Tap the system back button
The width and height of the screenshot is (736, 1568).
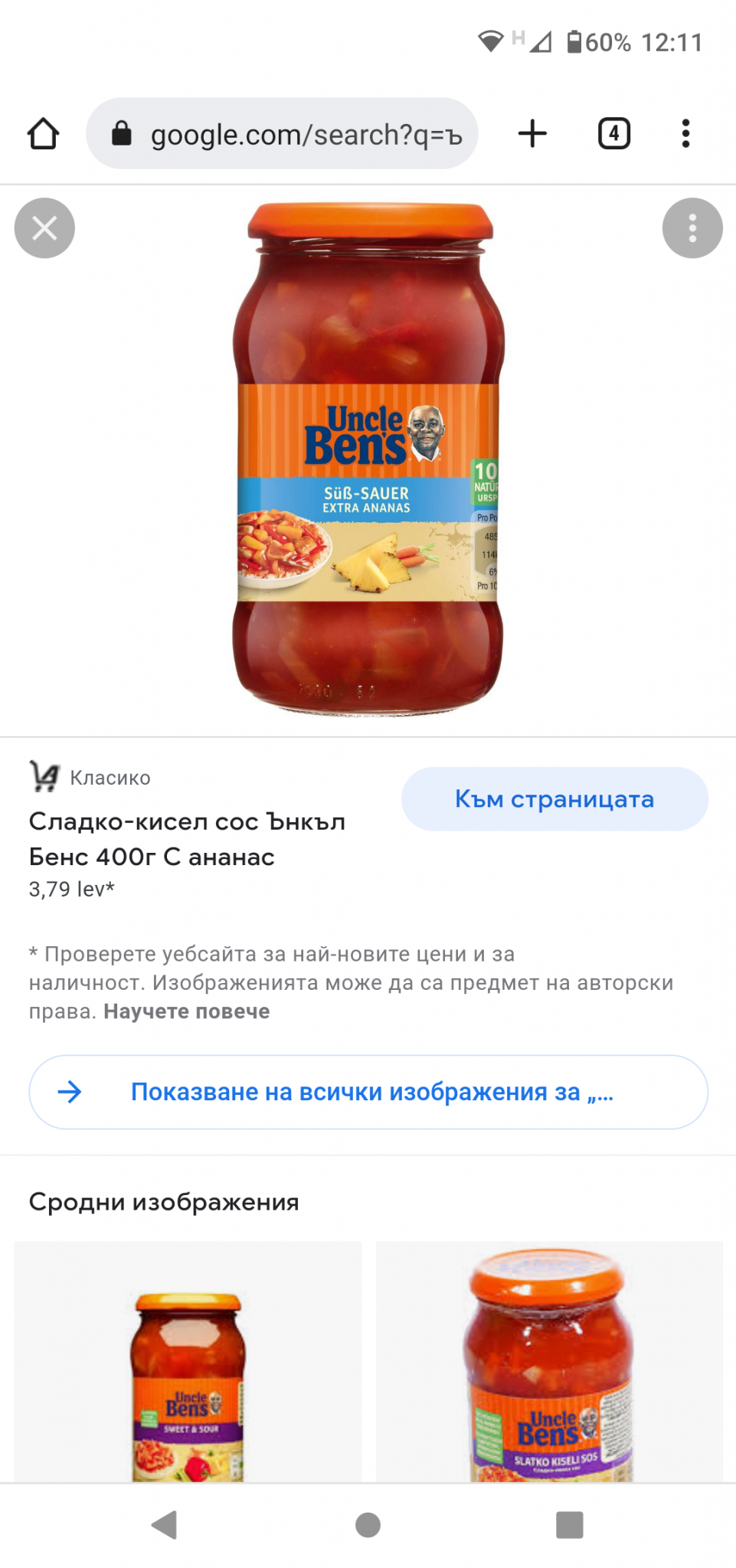[165, 1524]
